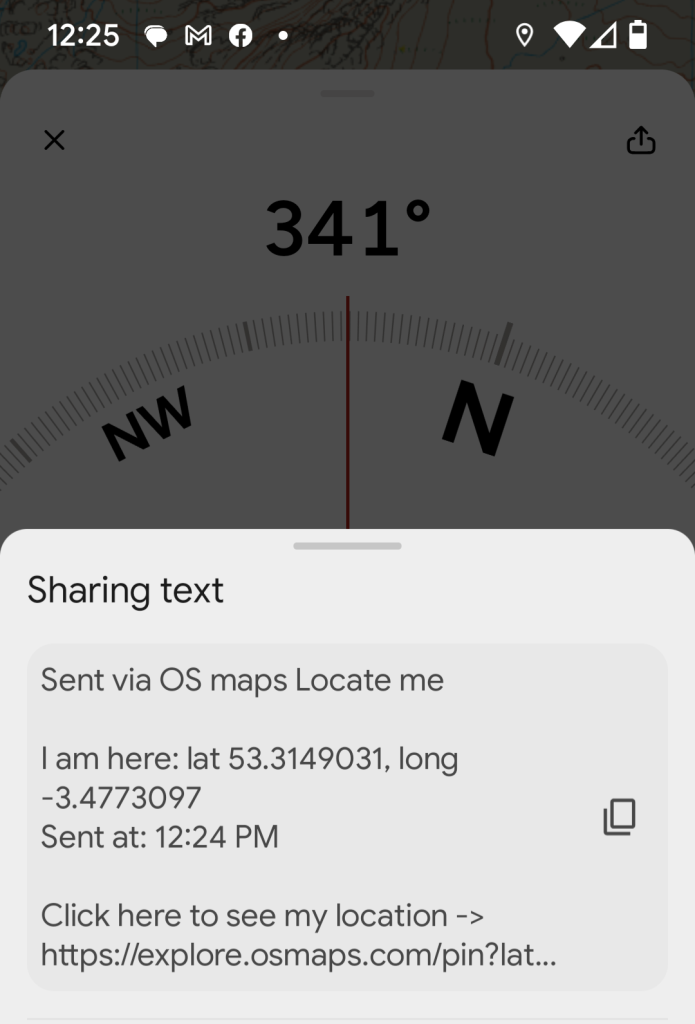Tap the share icon above the compass

(x=640, y=141)
